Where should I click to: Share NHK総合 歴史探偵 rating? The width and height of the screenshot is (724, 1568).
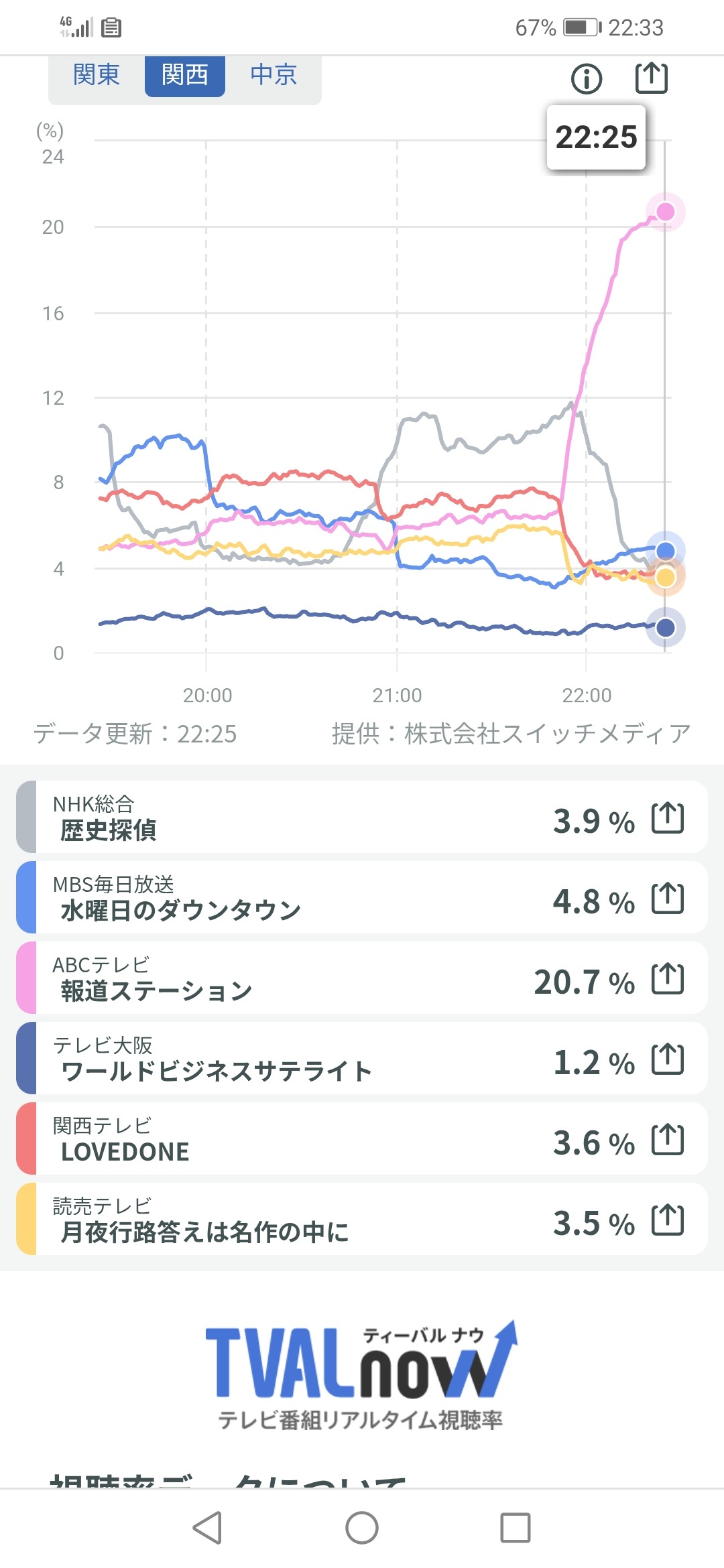[x=668, y=818]
